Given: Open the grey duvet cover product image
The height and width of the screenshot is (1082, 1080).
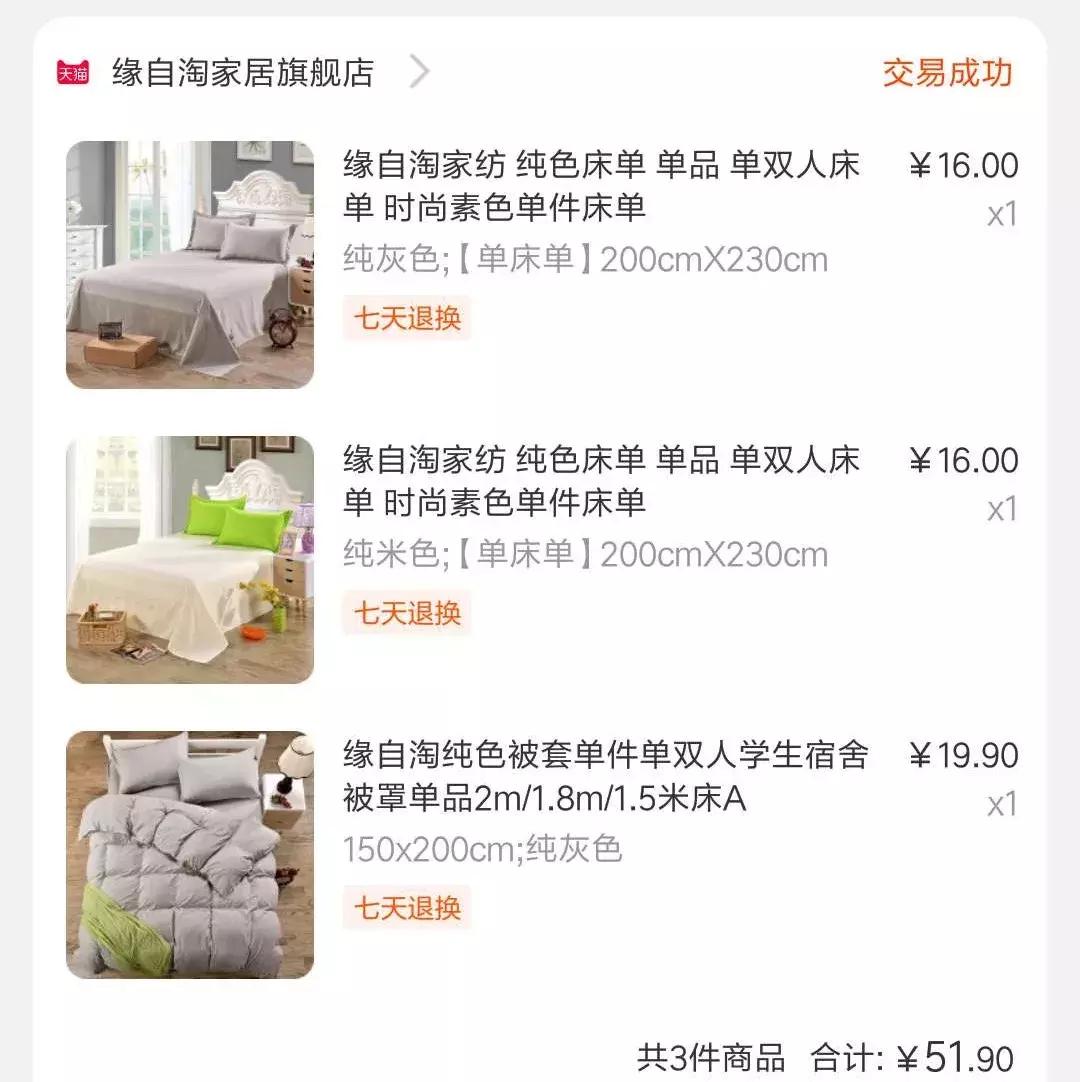Looking at the screenshot, I should click(190, 852).
